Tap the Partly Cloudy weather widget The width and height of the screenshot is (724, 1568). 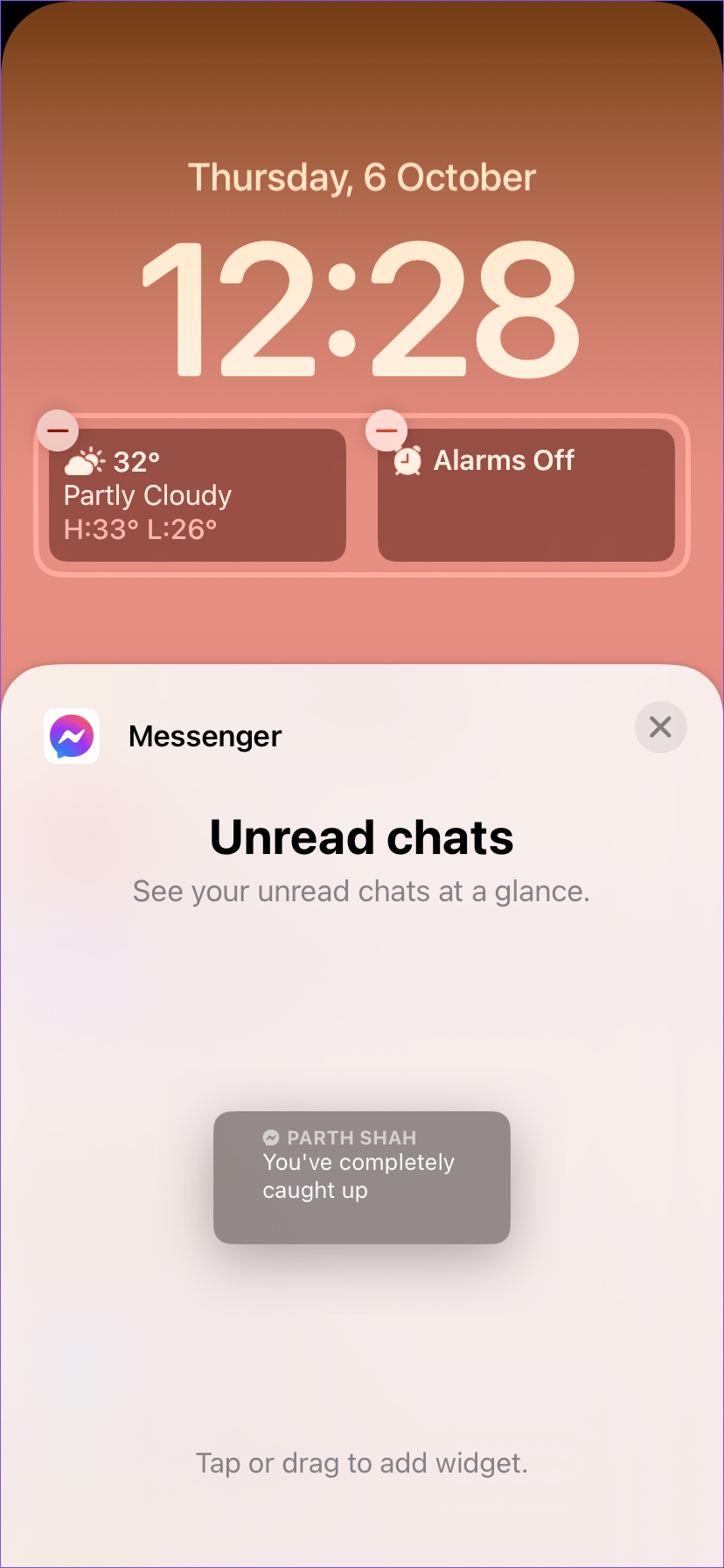198,495
